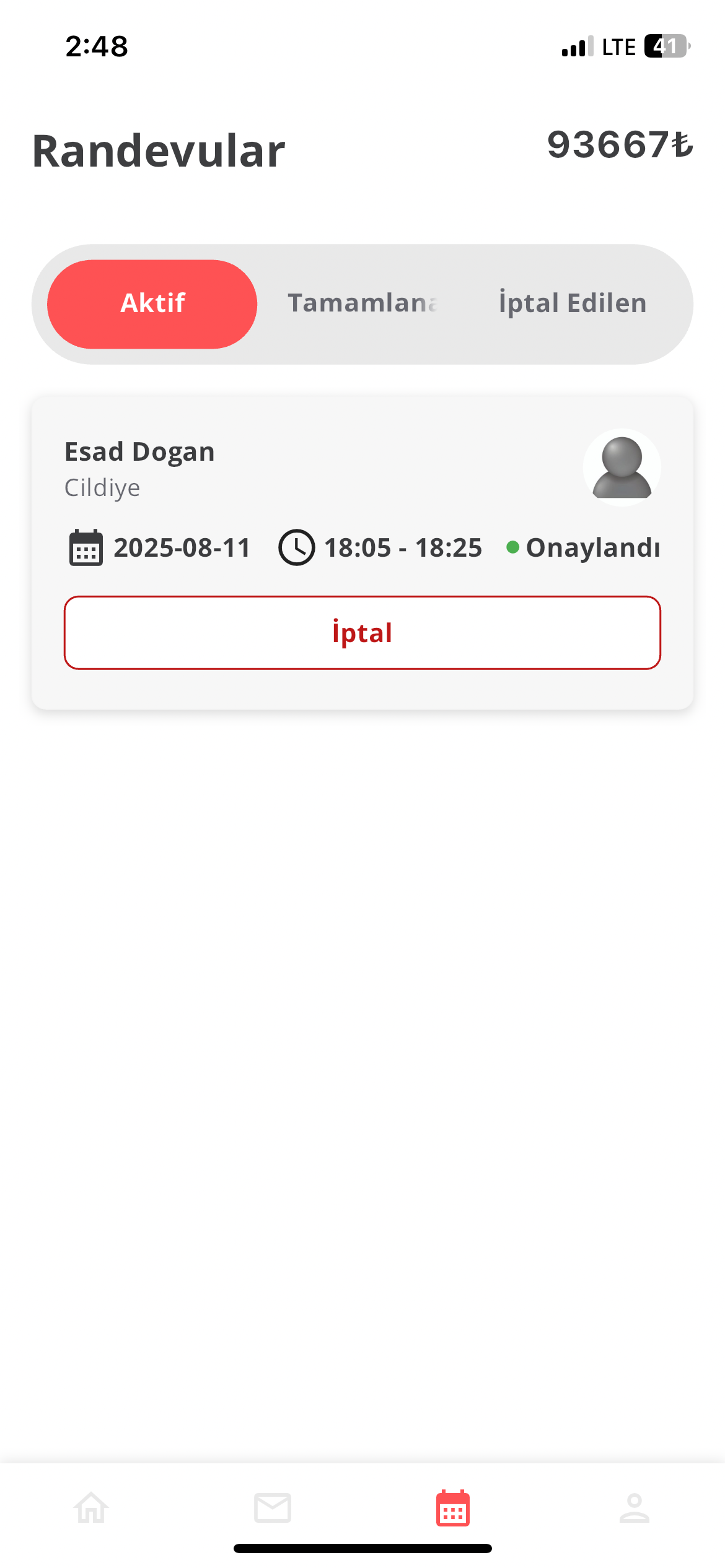Screen dimensions: 725x1568
Task: Select the Aktif tab
Action: (x=152, y=303)
